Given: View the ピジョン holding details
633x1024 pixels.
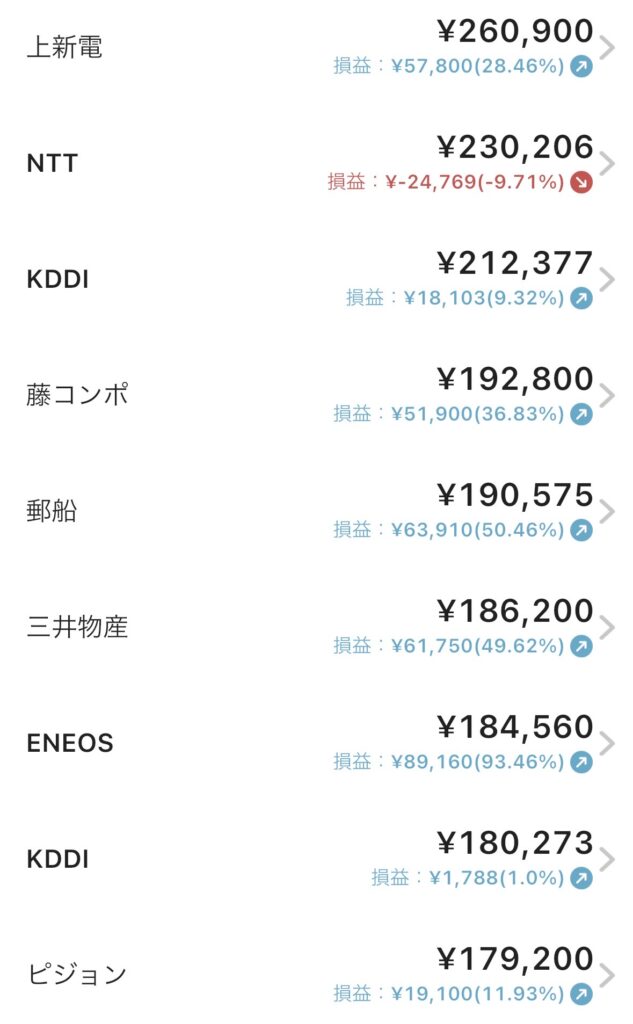Looking at the screenshot, I should tap(316, 974).
